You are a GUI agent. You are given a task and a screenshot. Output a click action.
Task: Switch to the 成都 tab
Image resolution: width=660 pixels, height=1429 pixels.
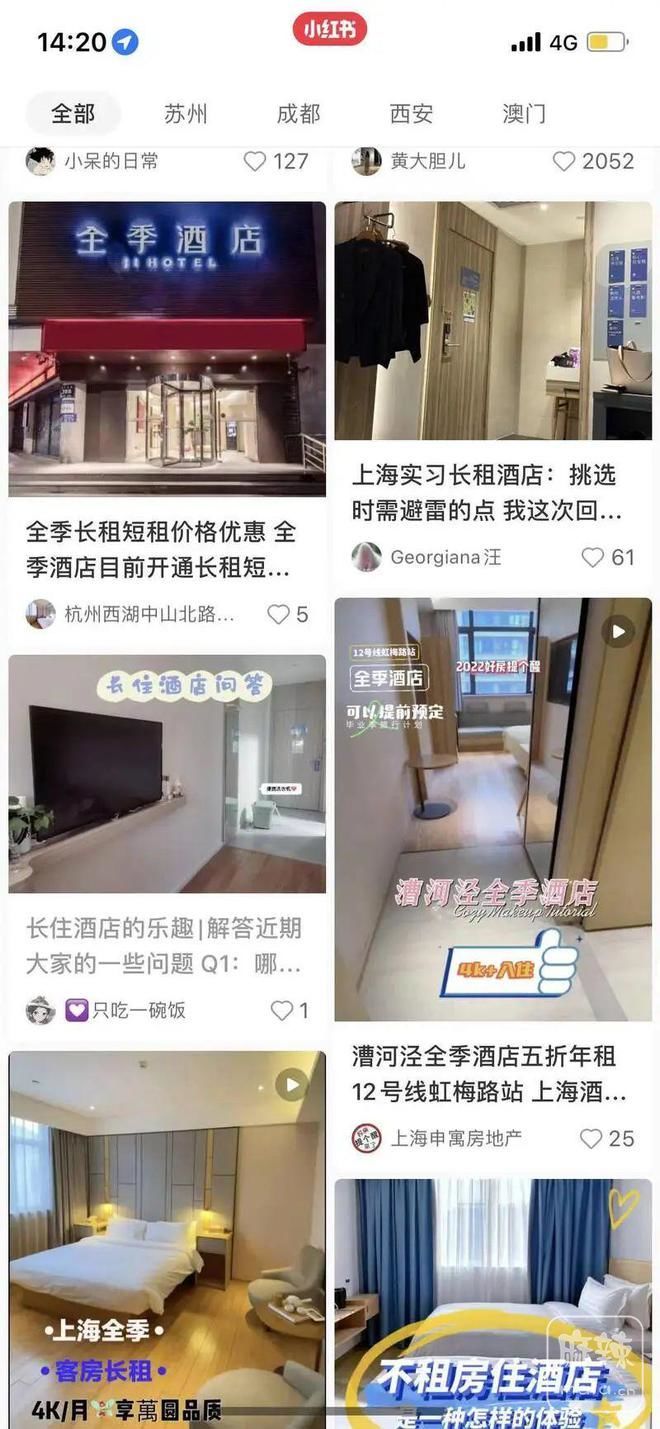coord(298,114)
